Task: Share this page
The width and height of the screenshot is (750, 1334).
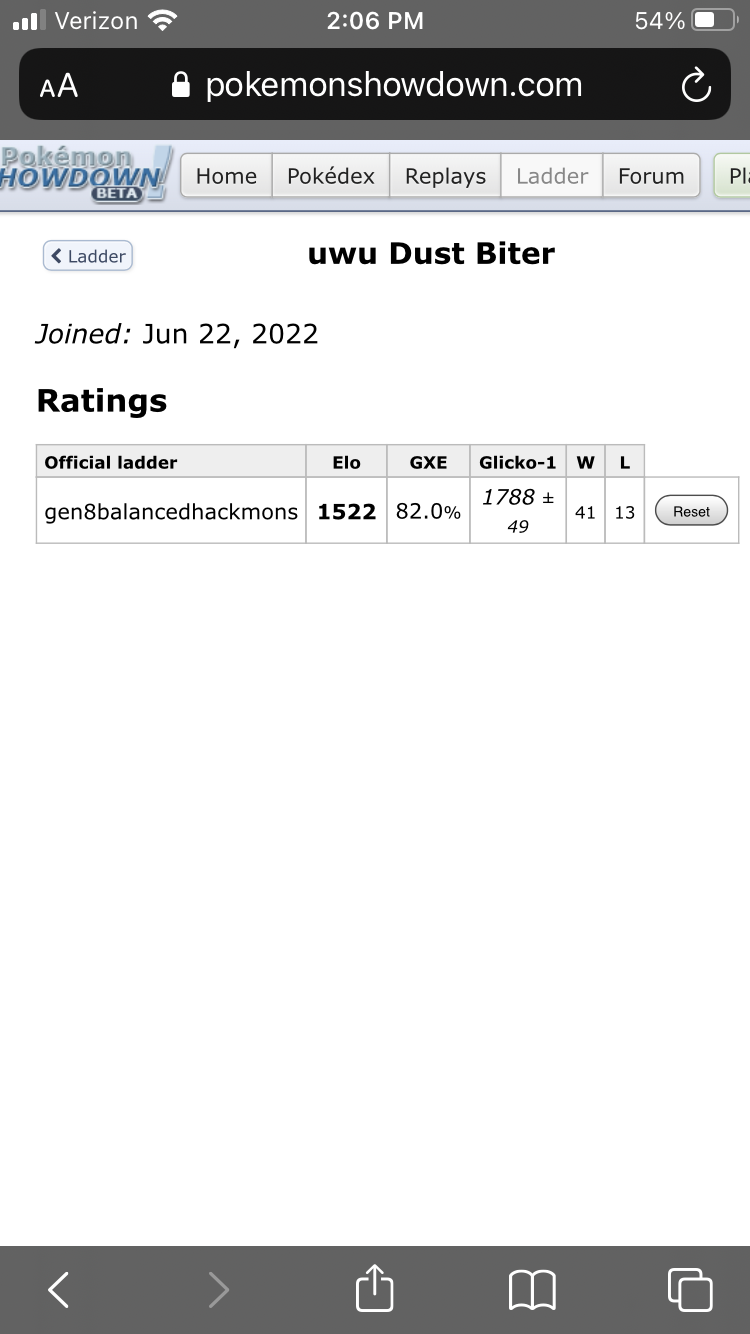Action: (x=375, y=1287)
